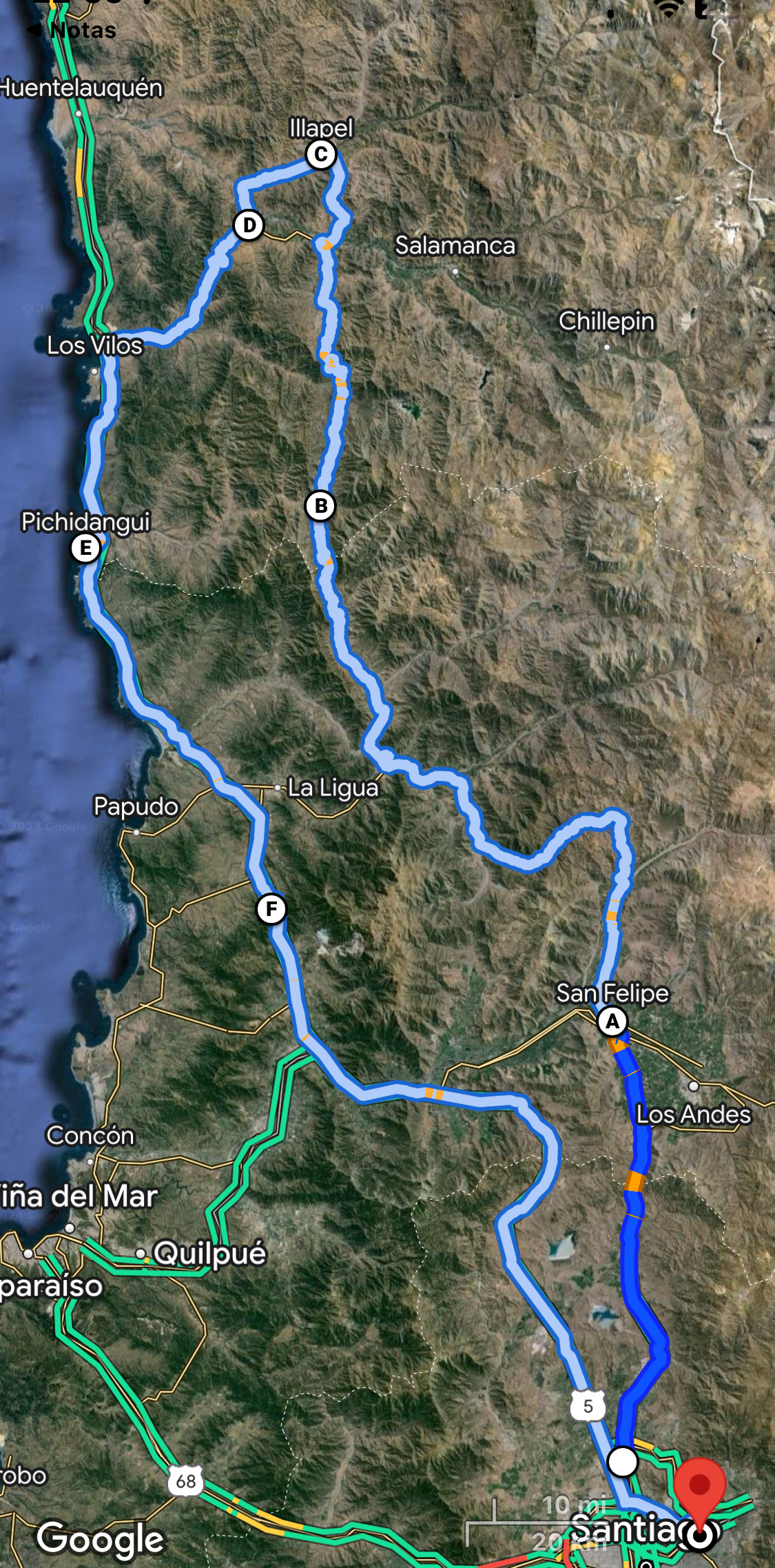This screenshot has height=1568, width=775.
Task: Select waypoint F on the route
Action: 271,909
